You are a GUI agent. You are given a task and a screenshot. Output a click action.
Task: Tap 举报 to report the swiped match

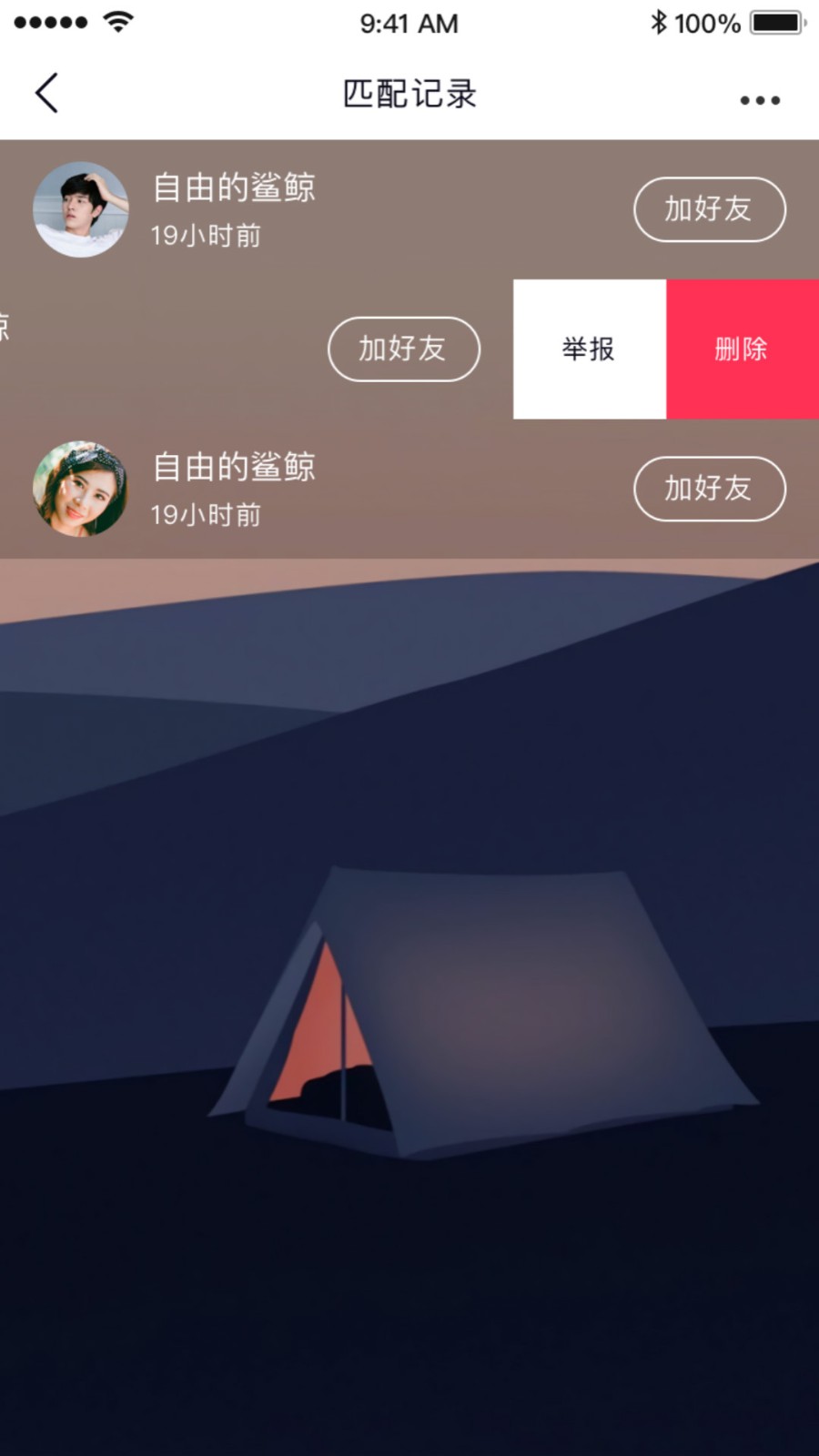click(589, 349)
